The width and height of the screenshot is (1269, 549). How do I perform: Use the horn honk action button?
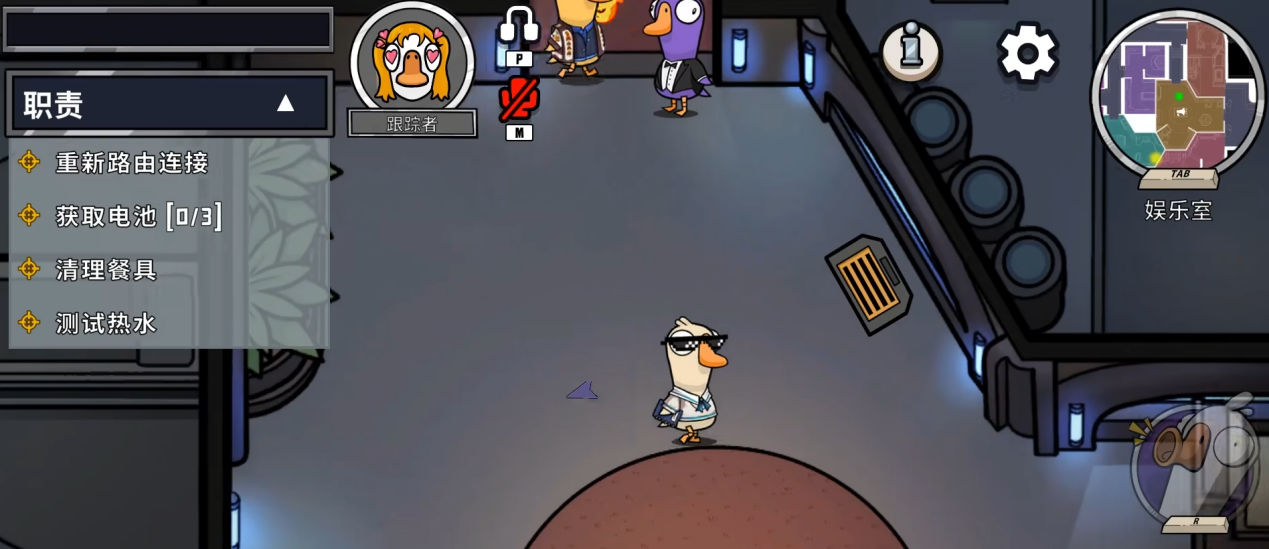(x=1194, y=462)
